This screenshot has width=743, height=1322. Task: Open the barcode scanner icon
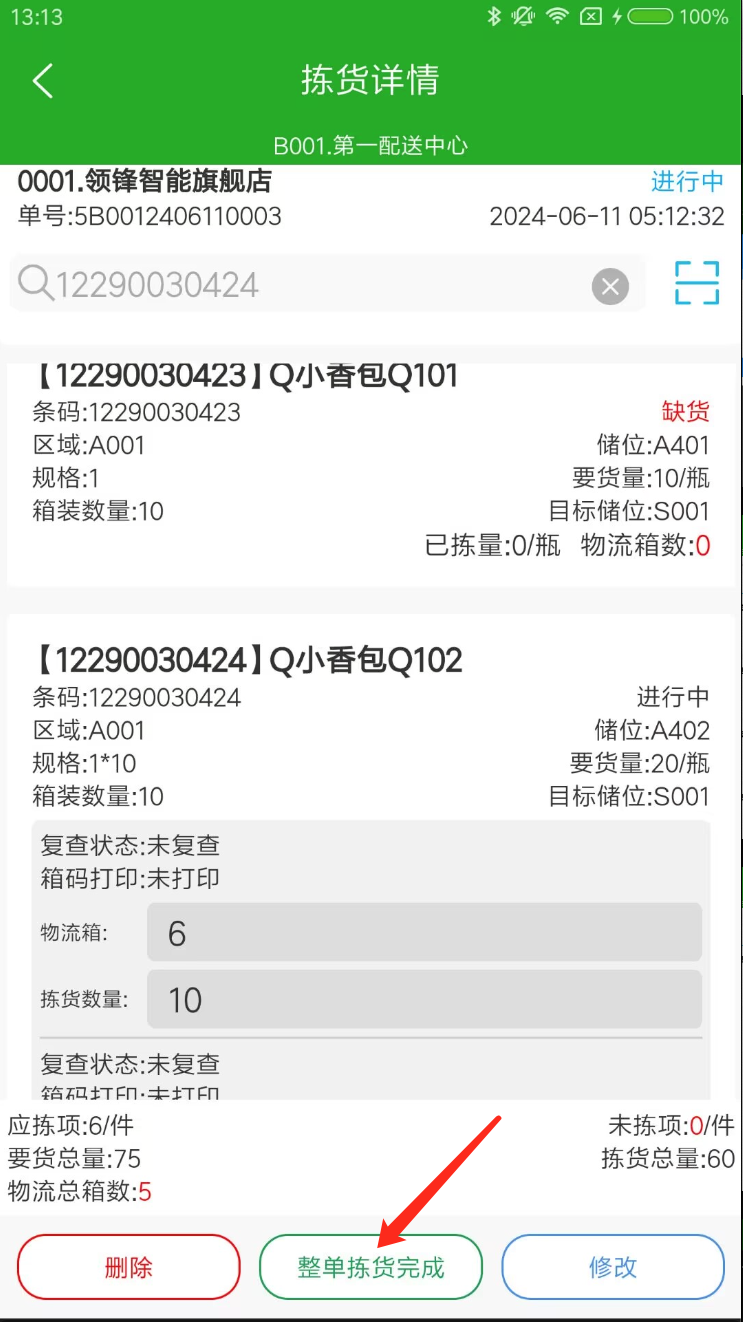click(x=697, y=283)
